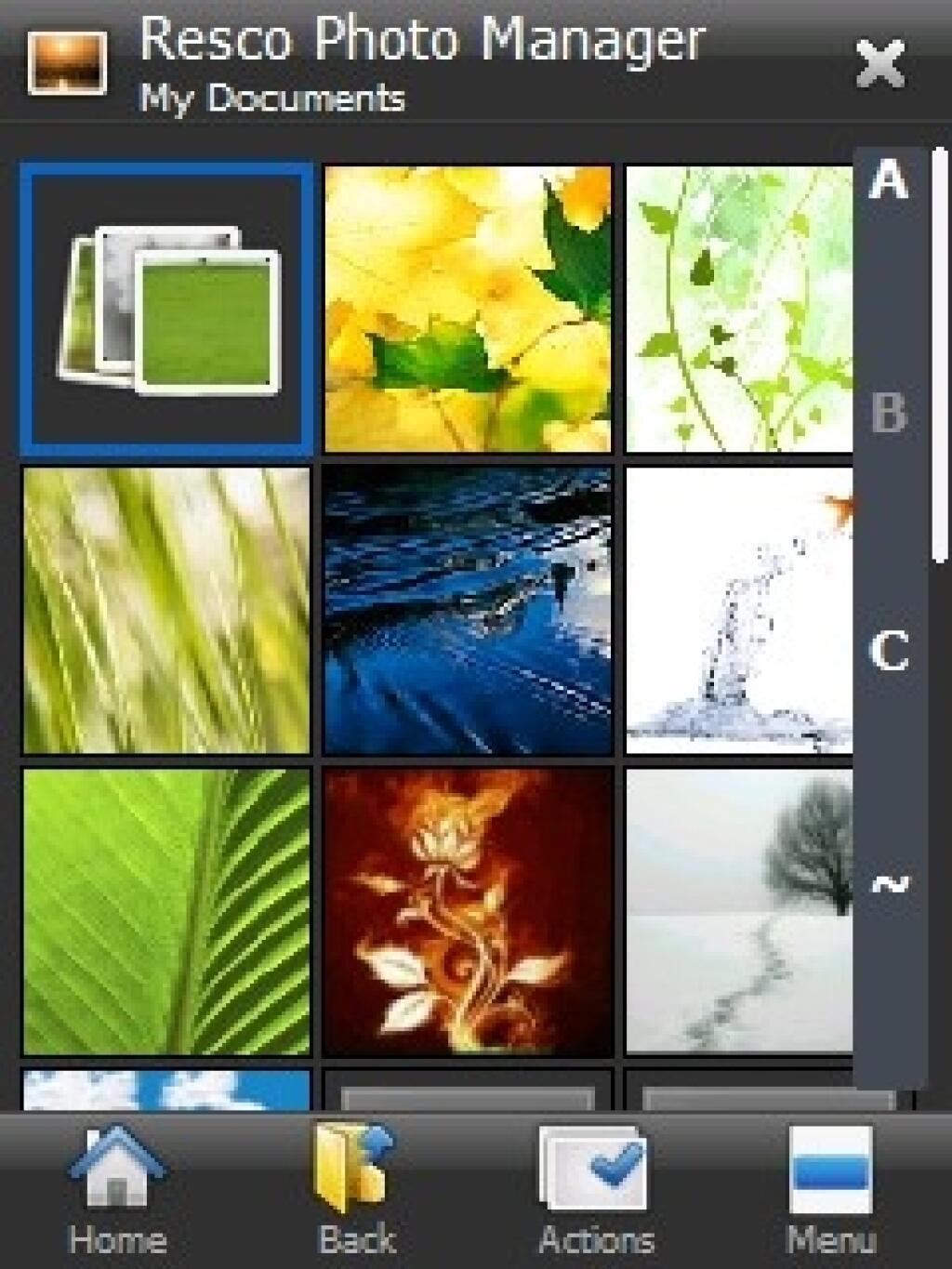Open the green leaf close-up photo
This screenshot has height=1269, width=952.
click(167, 912)
